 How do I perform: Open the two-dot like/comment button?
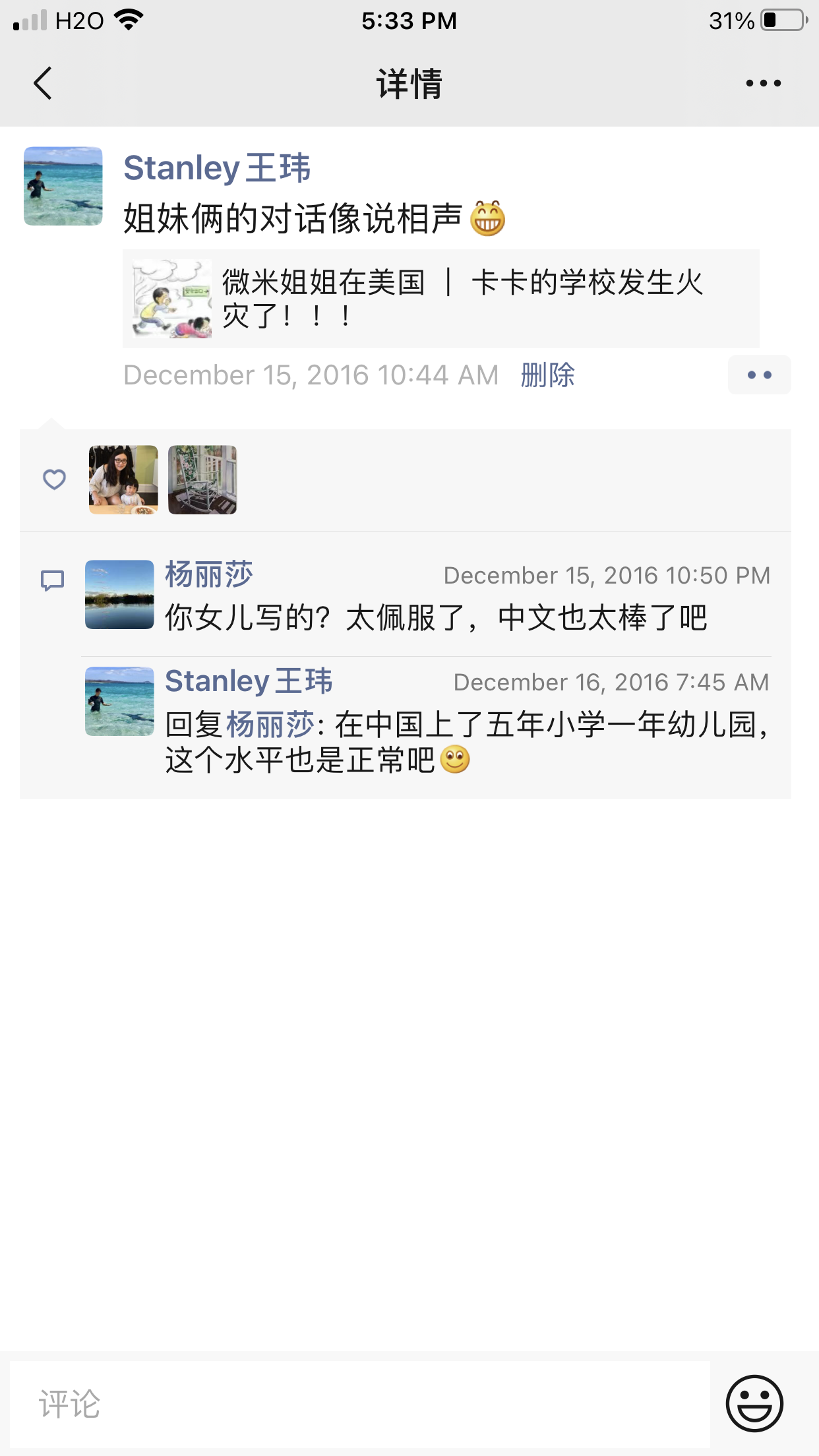(x=759, y=375)
